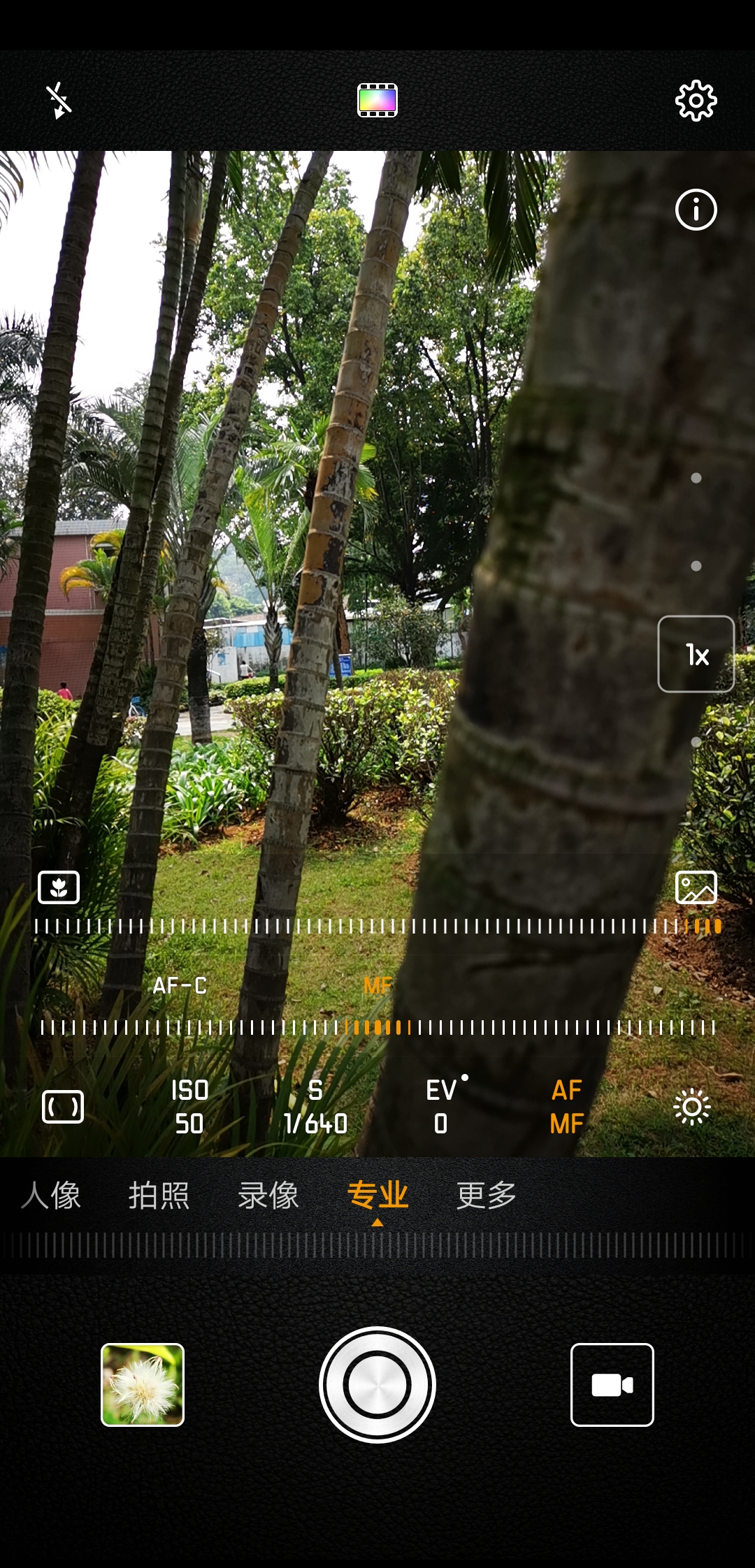Open the metering mode option
The image size is (755, 1568).
pyautogui.click(x=63, y=1107)
